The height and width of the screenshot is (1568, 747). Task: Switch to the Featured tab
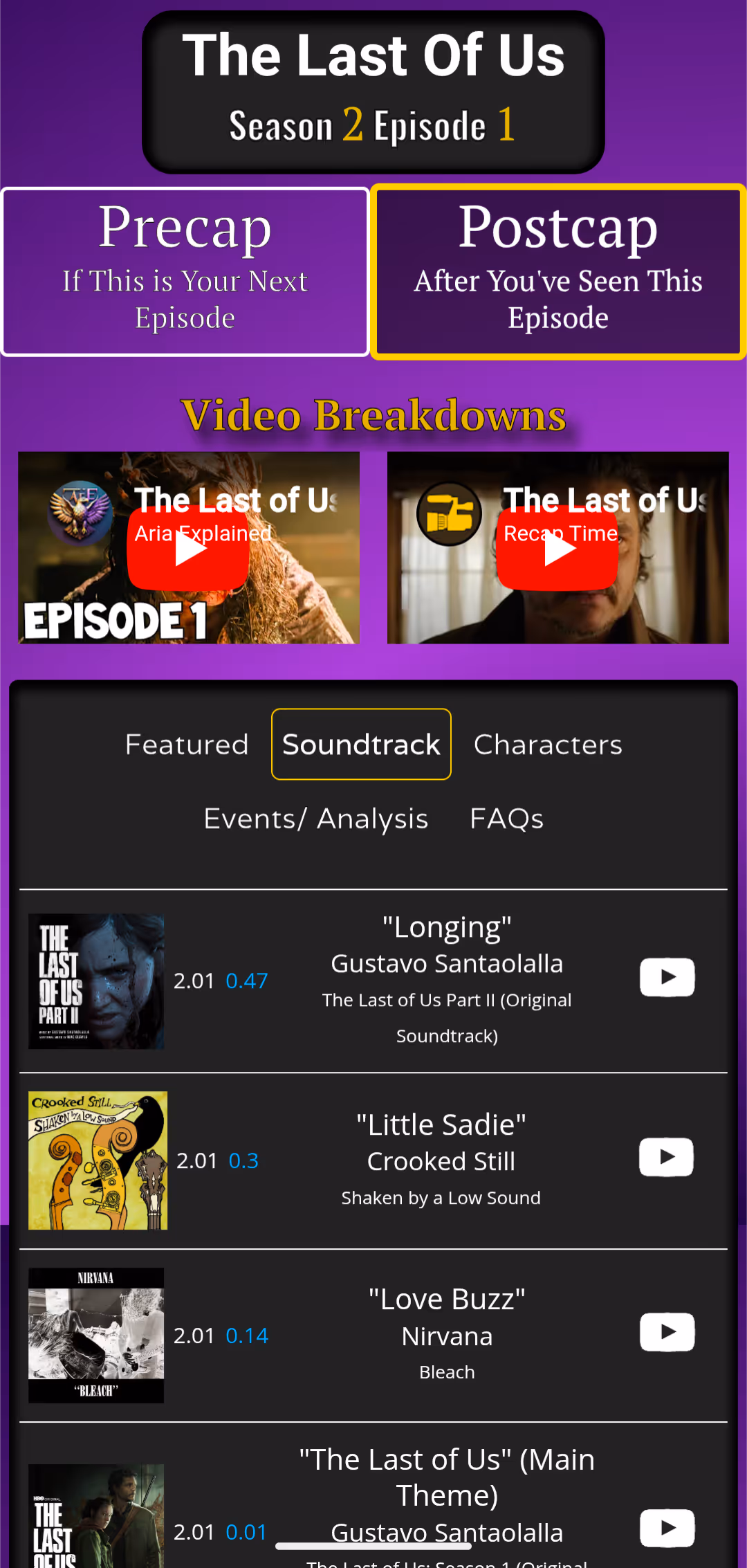point(187,745)
